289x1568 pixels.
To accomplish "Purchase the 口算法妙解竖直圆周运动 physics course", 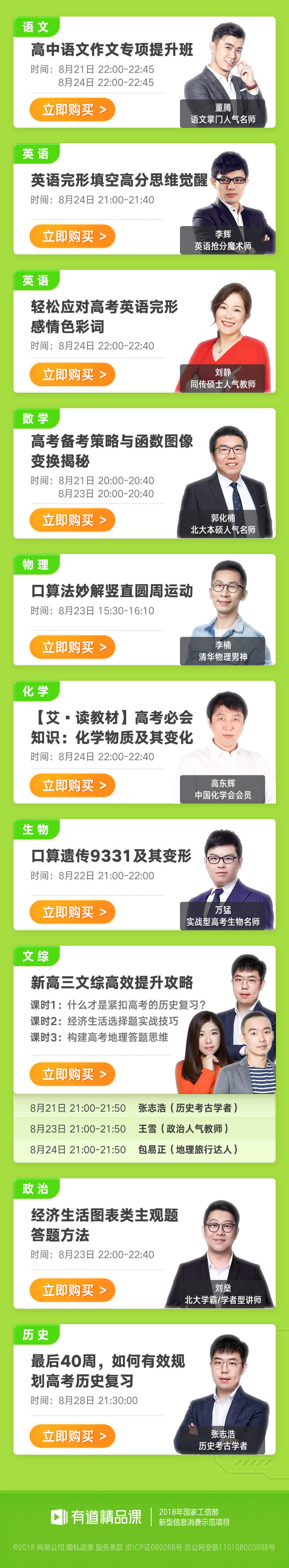I will (72, 647).
